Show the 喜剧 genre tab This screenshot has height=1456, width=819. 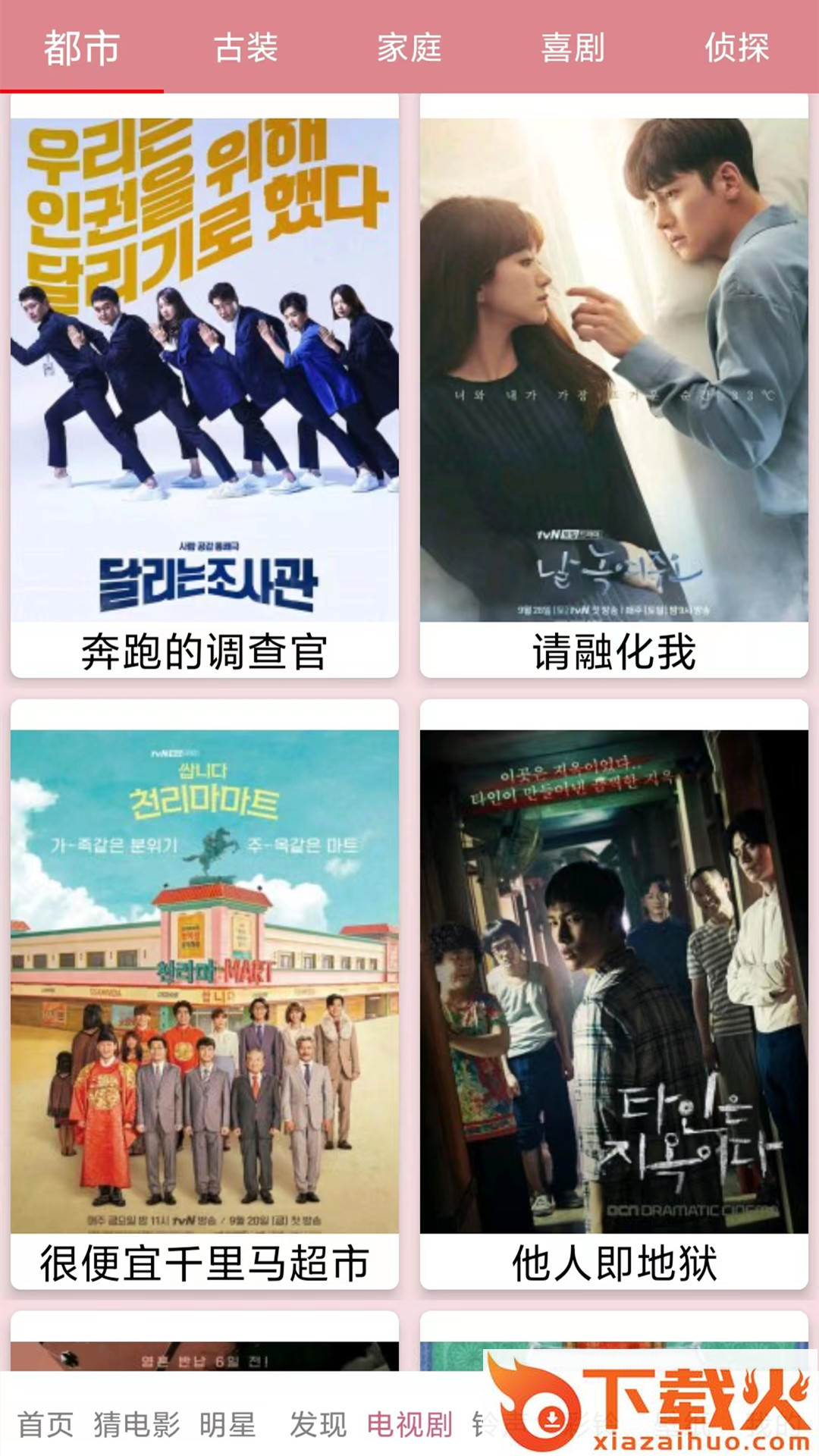click(573, 47)
